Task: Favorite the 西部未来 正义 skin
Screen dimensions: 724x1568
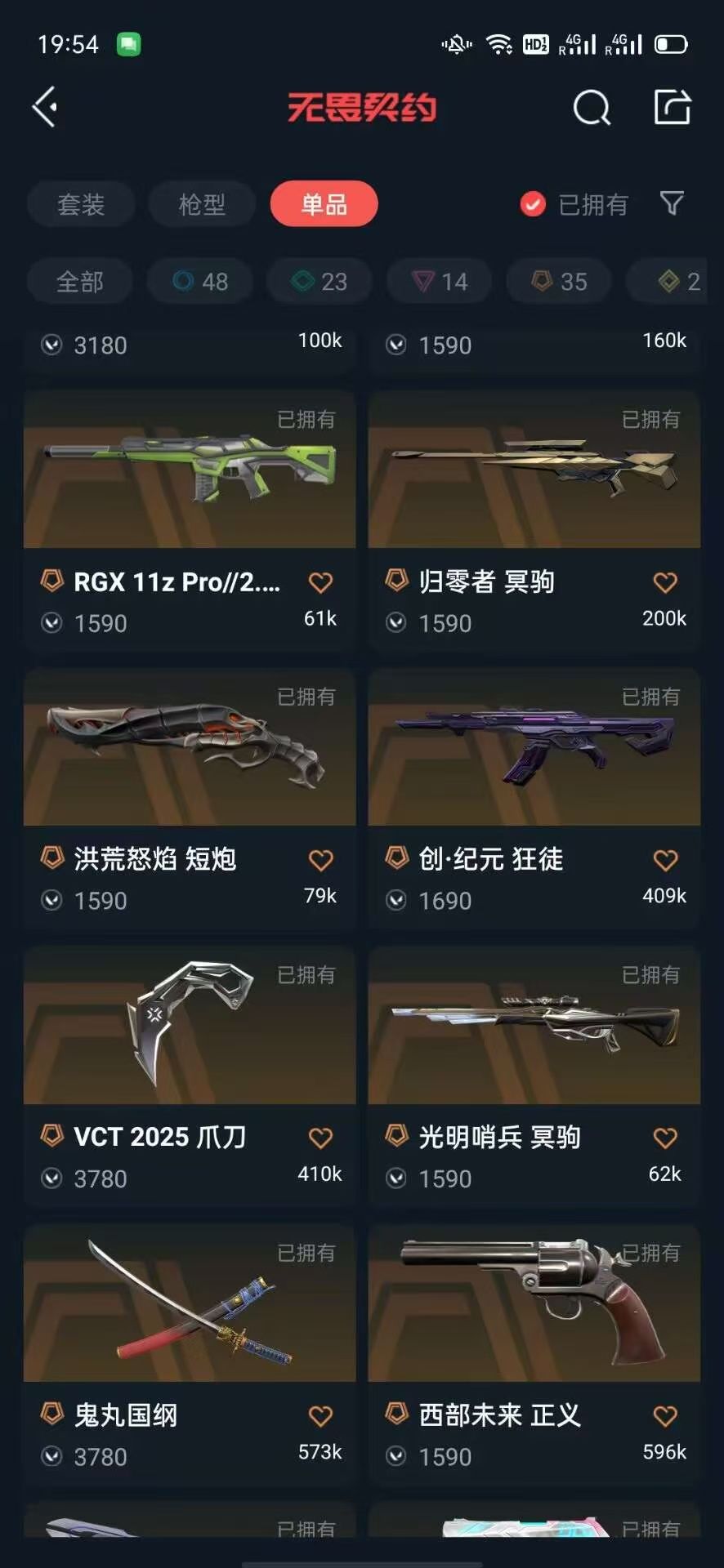Action: (x=665, y=1416)
